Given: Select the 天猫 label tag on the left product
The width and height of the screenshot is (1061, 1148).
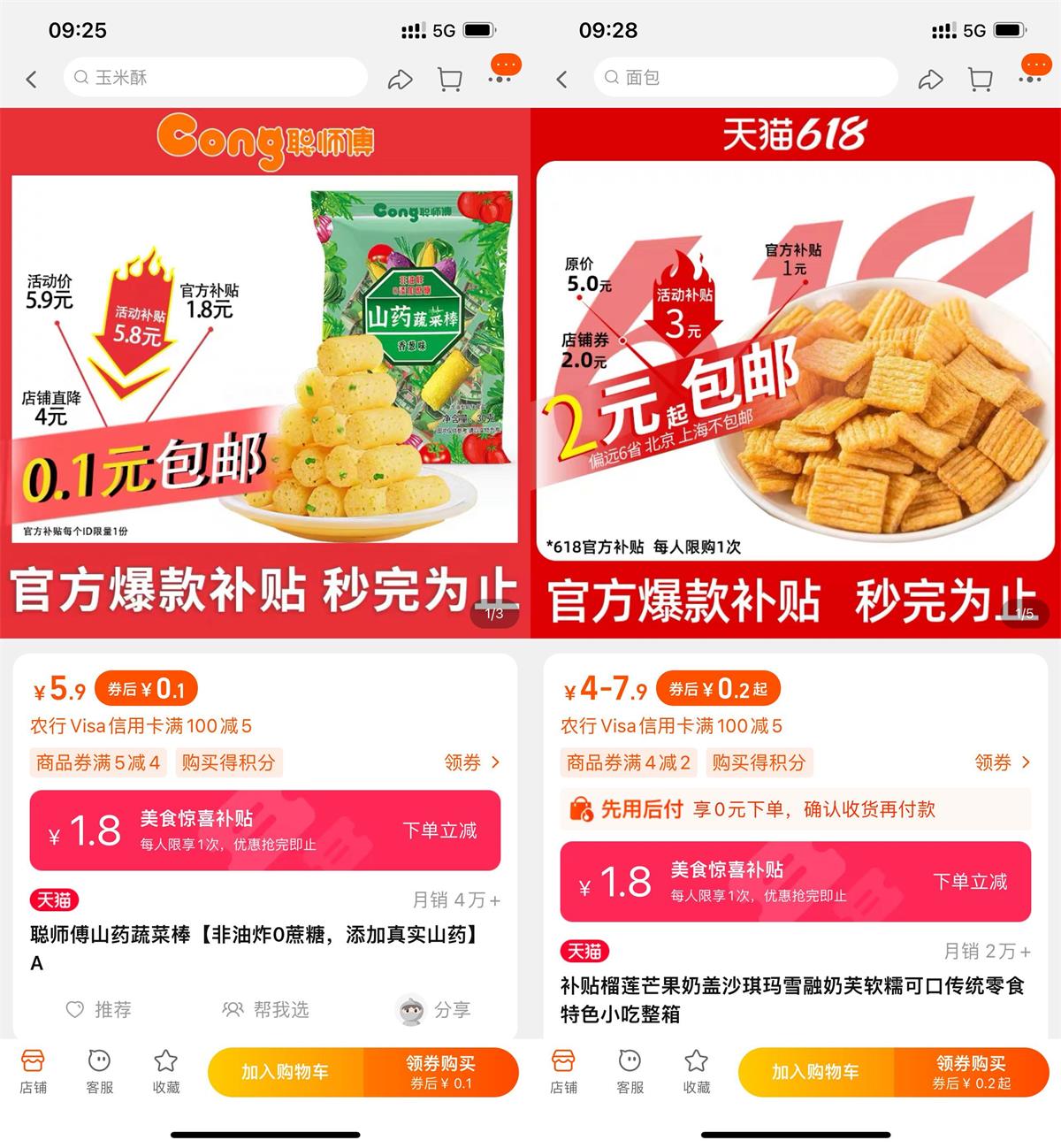Looking at the screenshot, I should (56, 900).
